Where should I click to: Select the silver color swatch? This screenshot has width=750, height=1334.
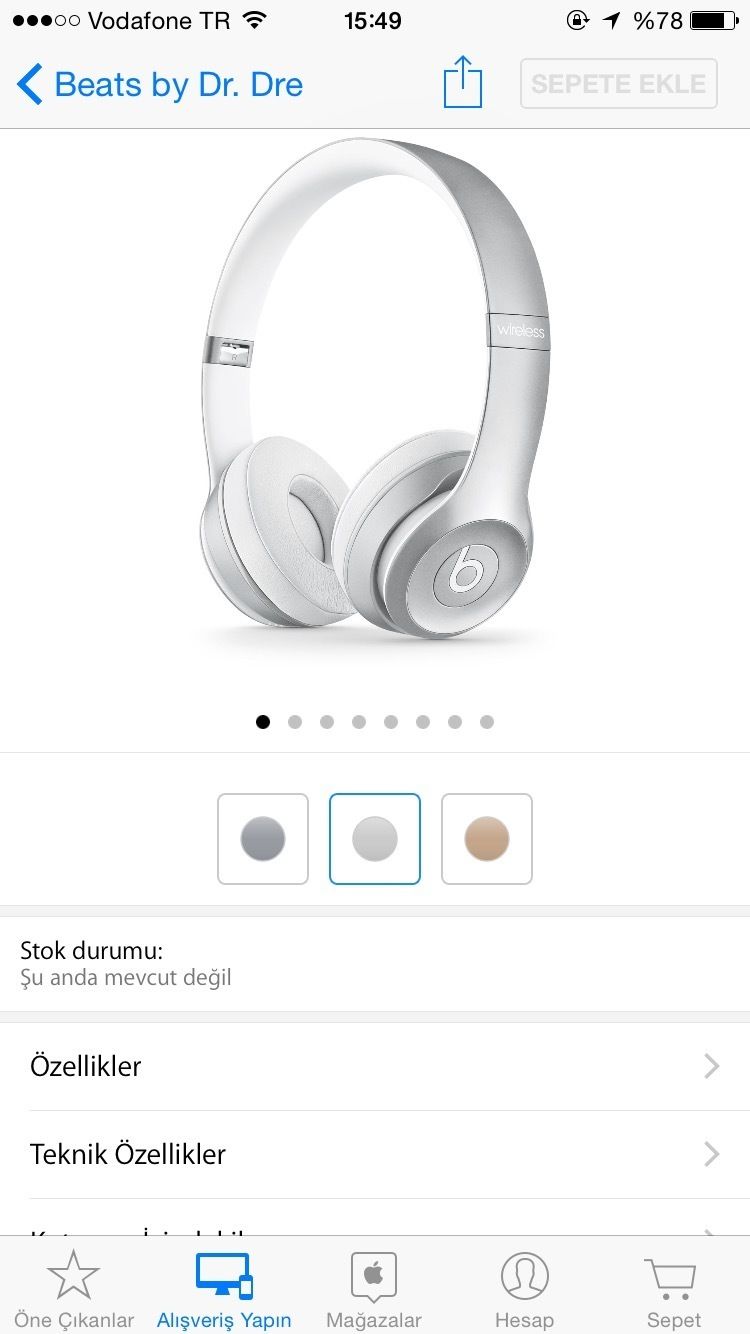pyautogui.click(x=375, y=839)
